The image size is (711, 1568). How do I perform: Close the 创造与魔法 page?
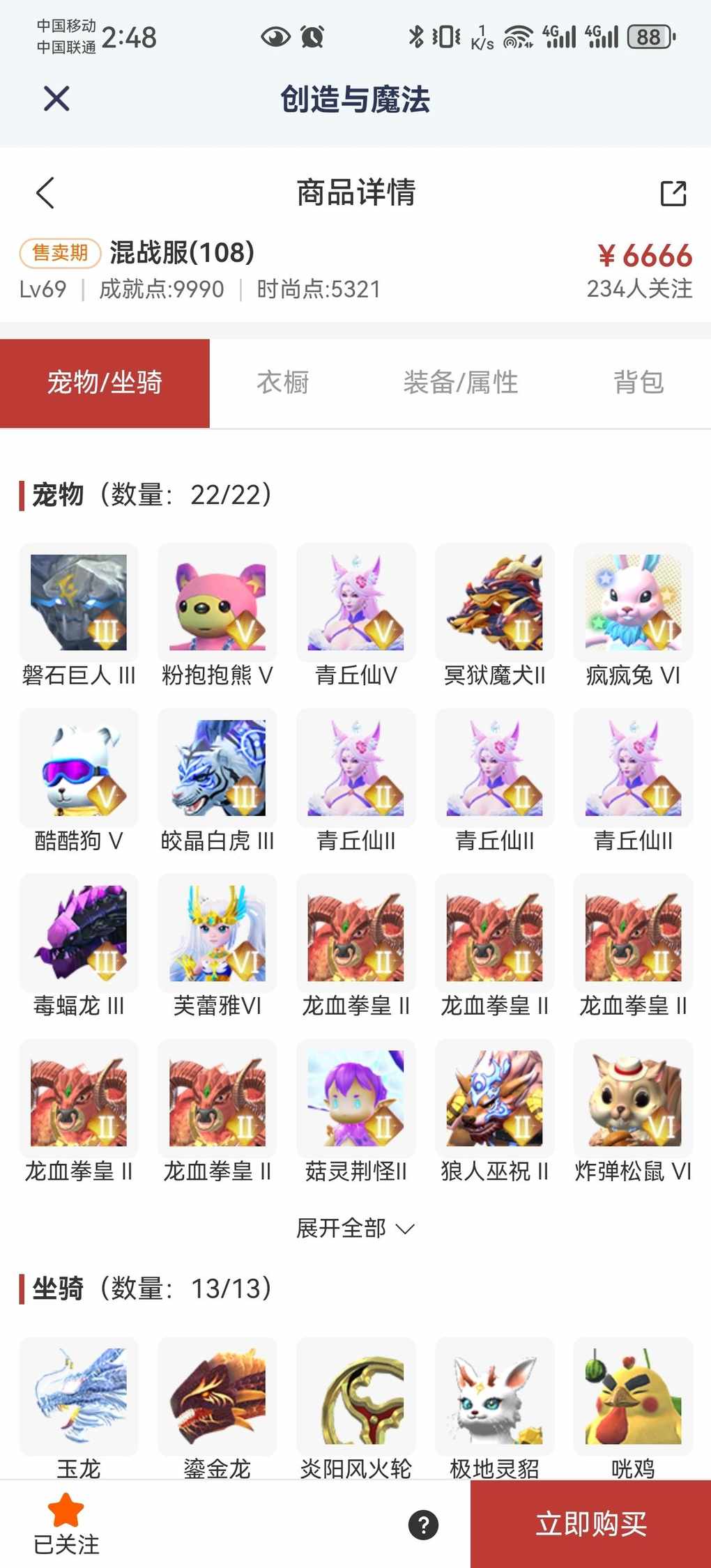[x=56, y=98]
